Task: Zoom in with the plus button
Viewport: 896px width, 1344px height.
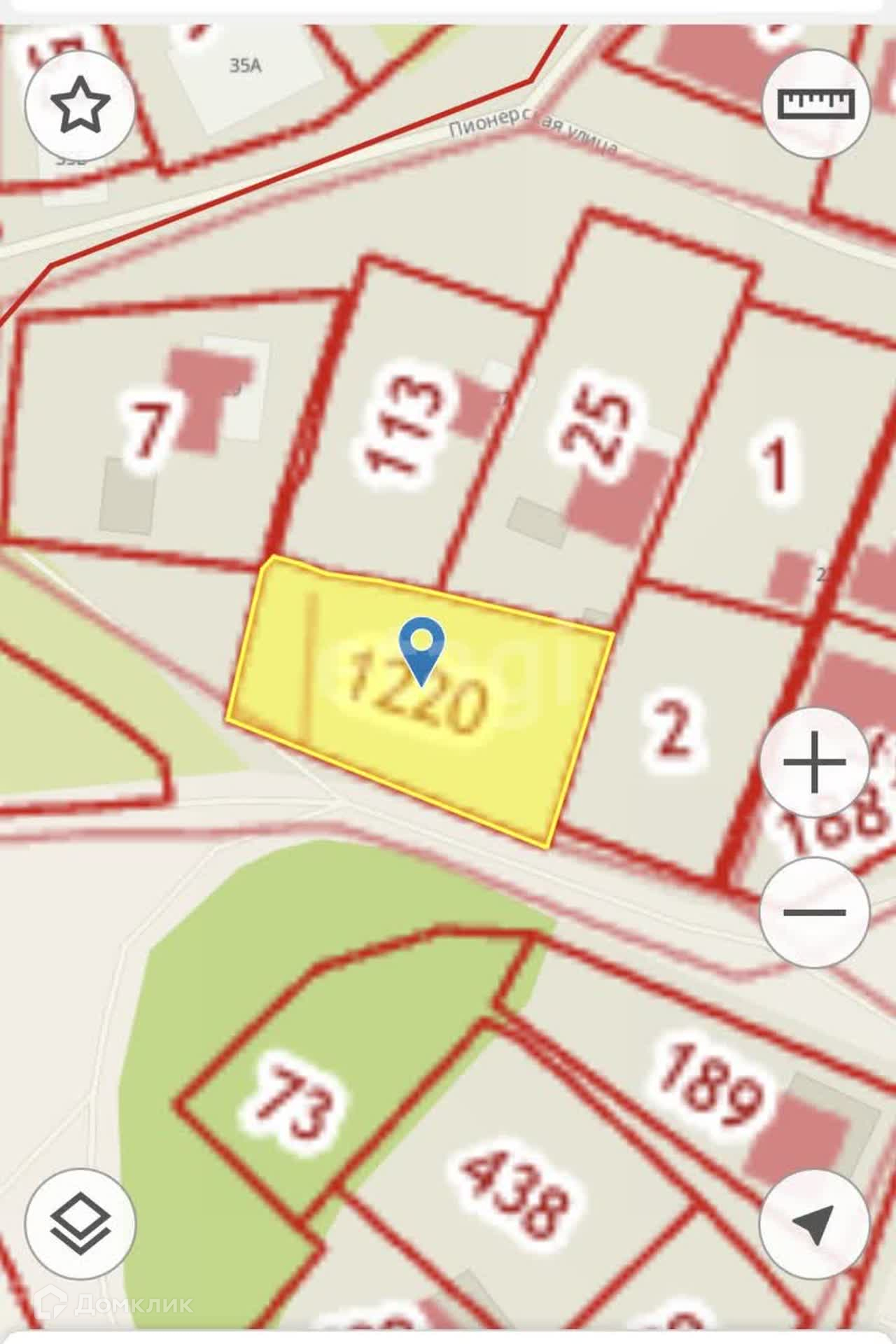Action: click(x=814, y=762)
